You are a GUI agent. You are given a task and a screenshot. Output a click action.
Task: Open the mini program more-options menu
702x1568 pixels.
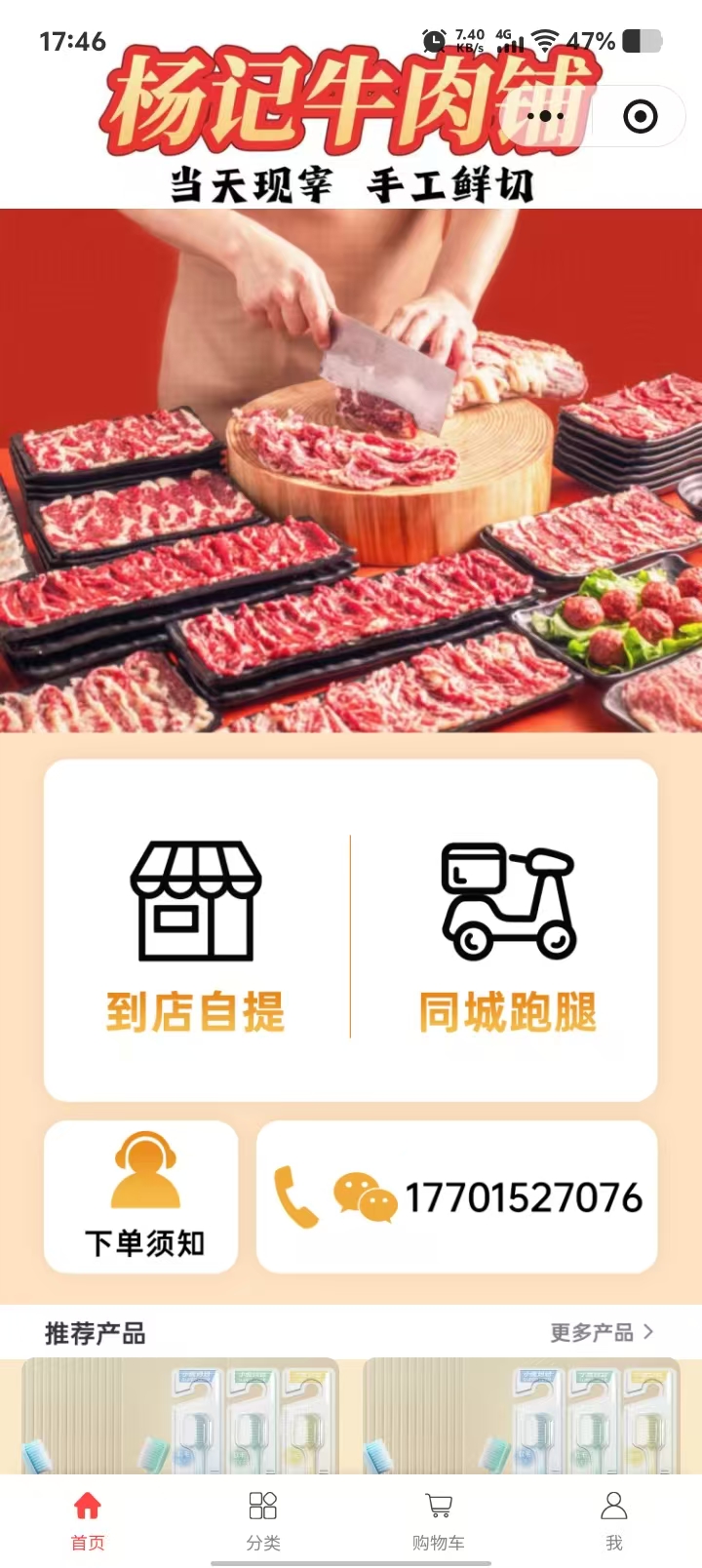point(545,117)
